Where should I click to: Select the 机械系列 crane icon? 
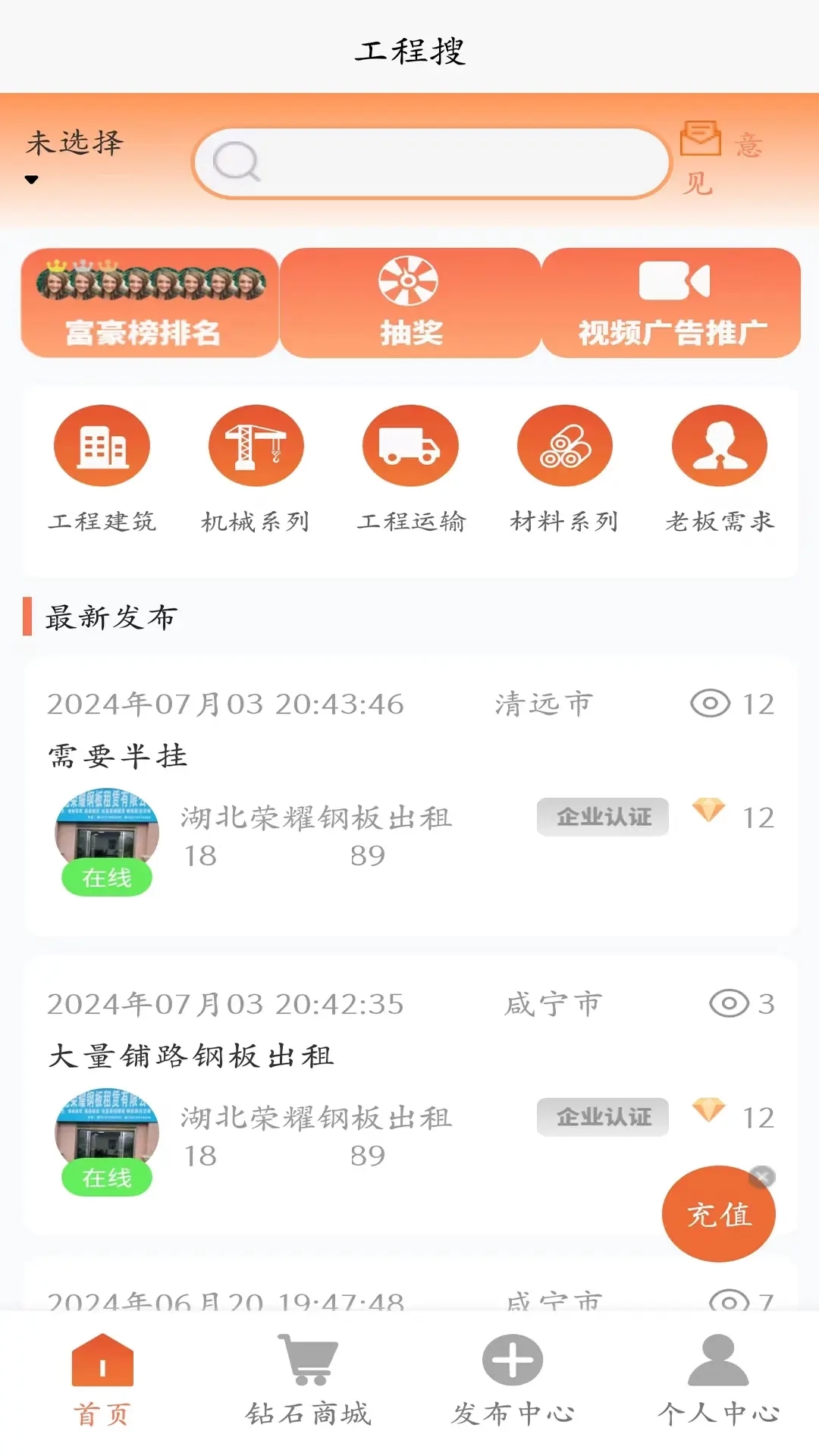(256, 446)
